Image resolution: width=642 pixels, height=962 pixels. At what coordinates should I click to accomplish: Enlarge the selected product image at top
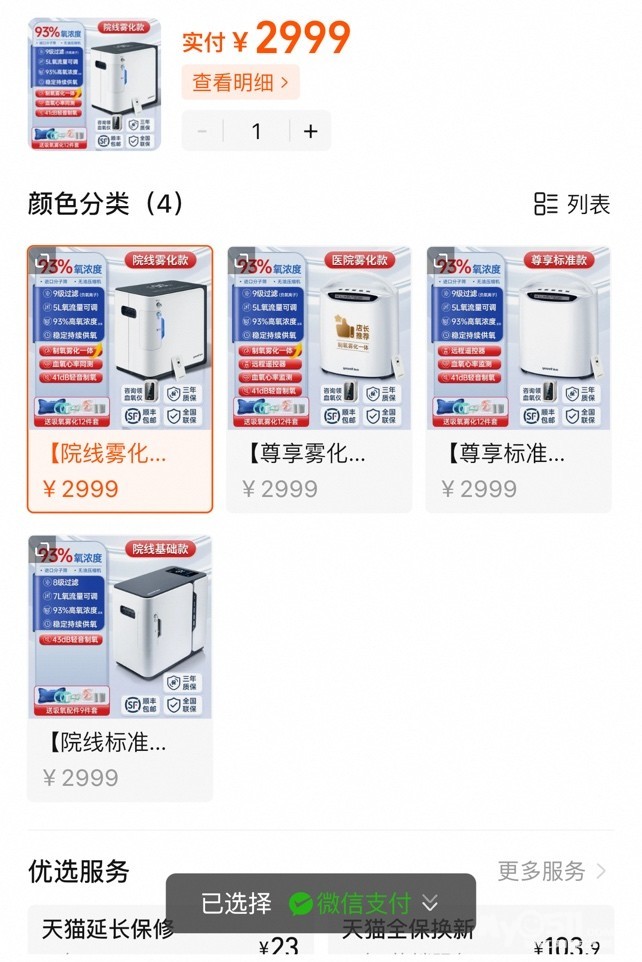tap(95, 84)
